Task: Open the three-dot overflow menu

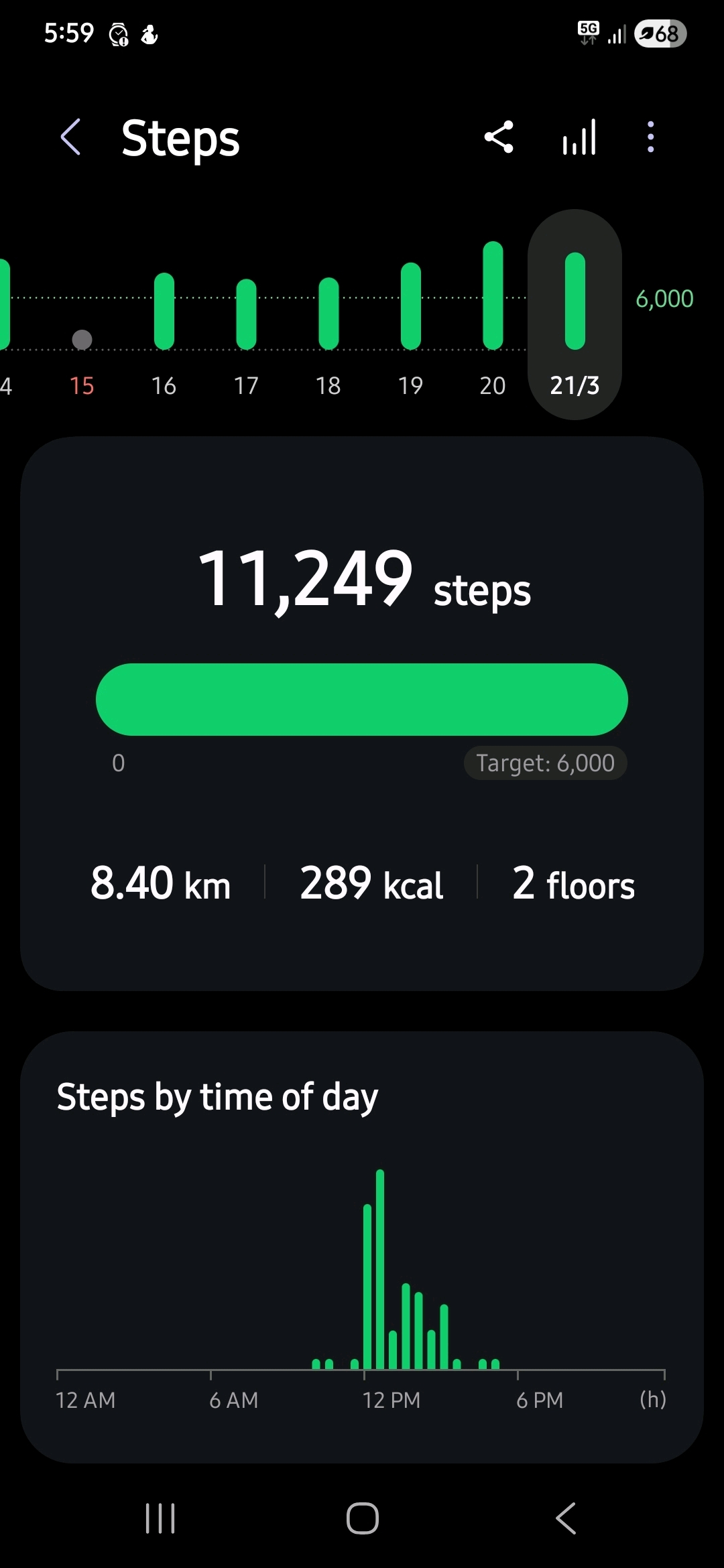Action: 650,137
